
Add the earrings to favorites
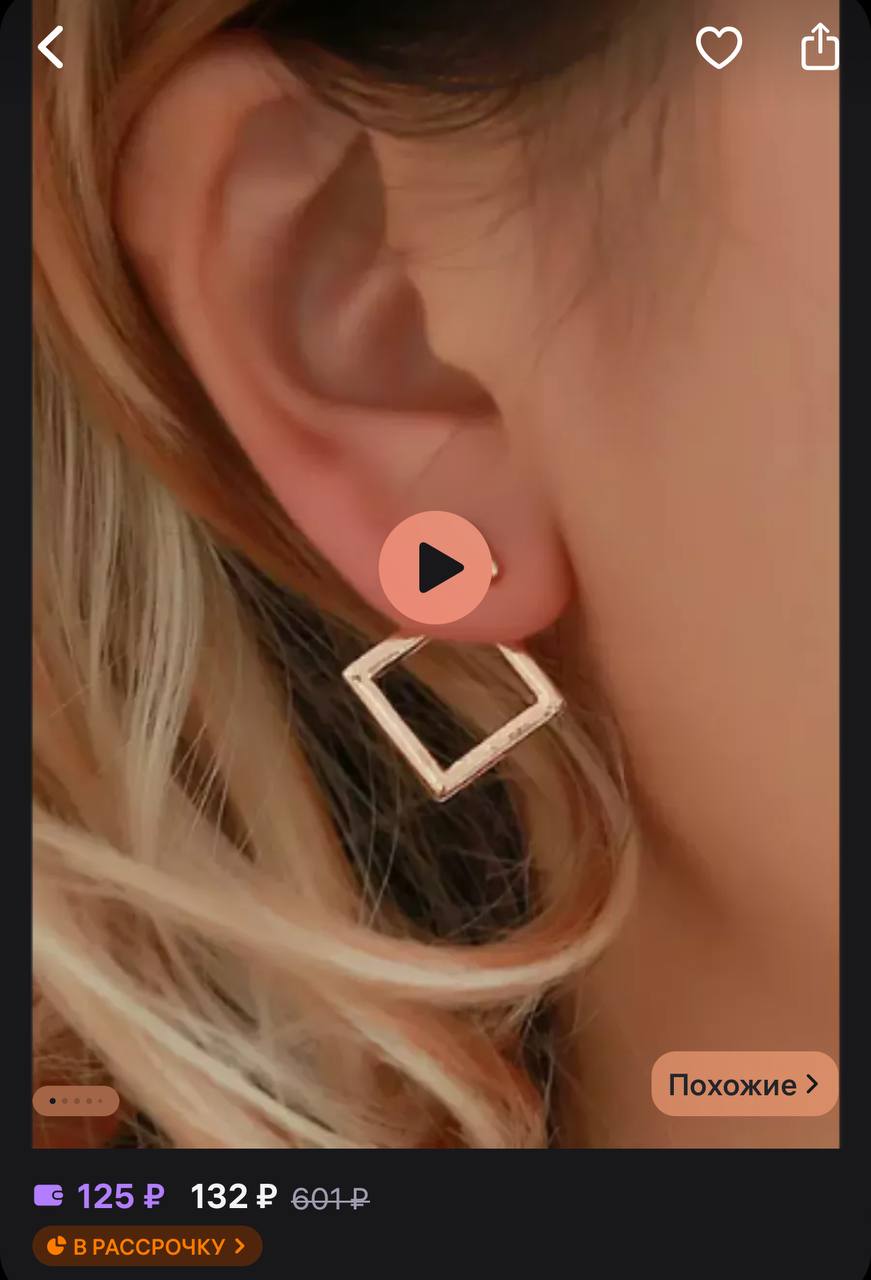tap(718, 47)
